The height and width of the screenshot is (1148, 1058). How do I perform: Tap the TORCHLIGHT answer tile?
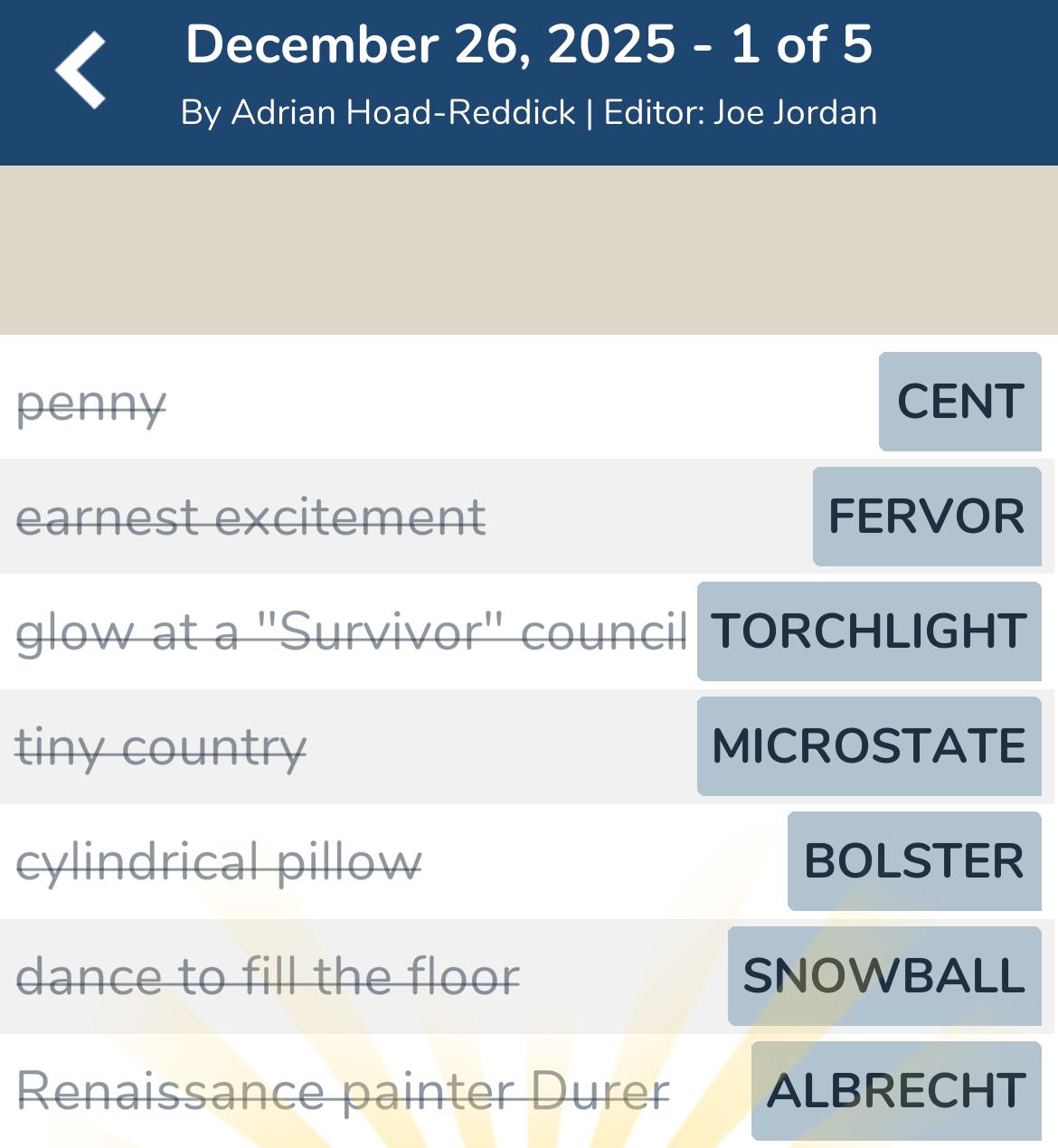(x=866, y=631)
